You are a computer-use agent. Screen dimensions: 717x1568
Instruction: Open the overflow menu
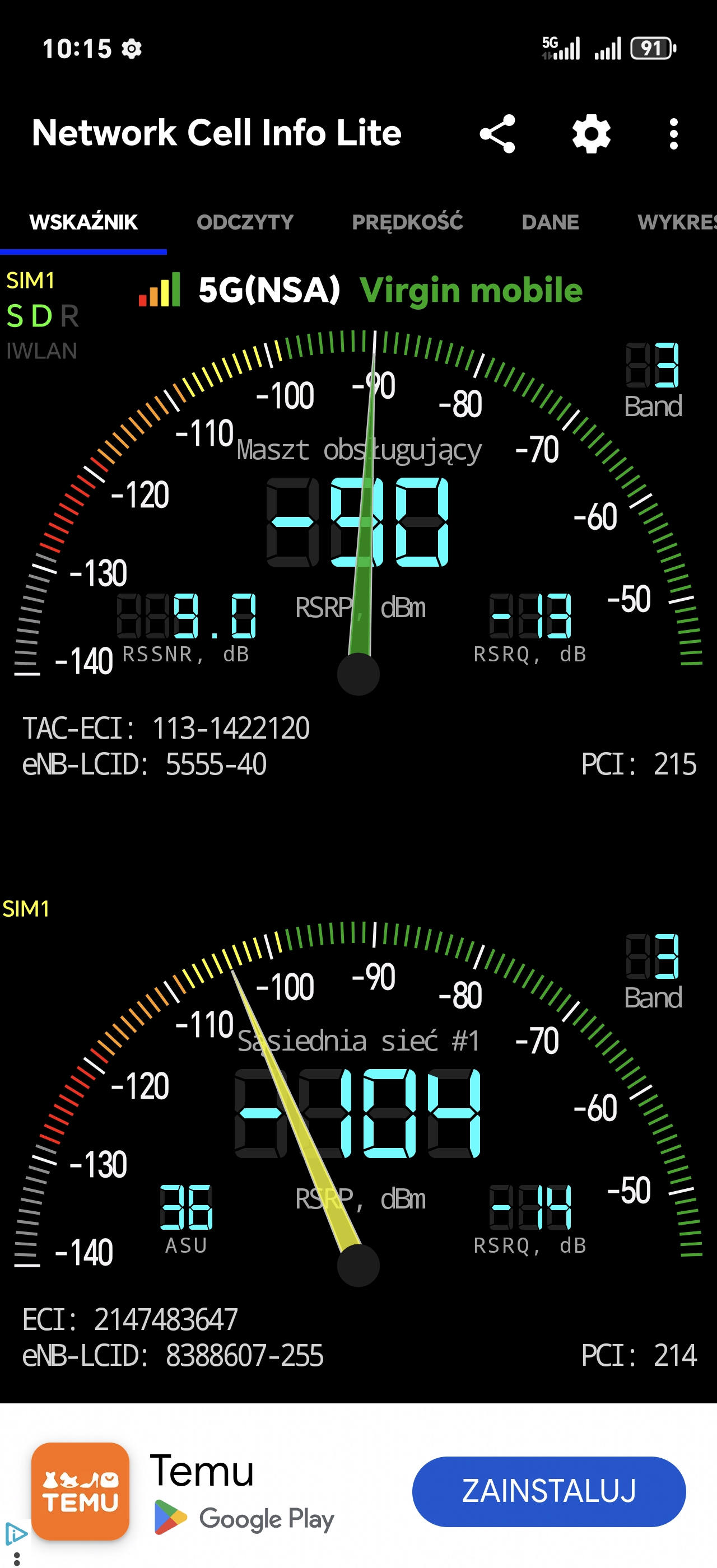(673, 133)
